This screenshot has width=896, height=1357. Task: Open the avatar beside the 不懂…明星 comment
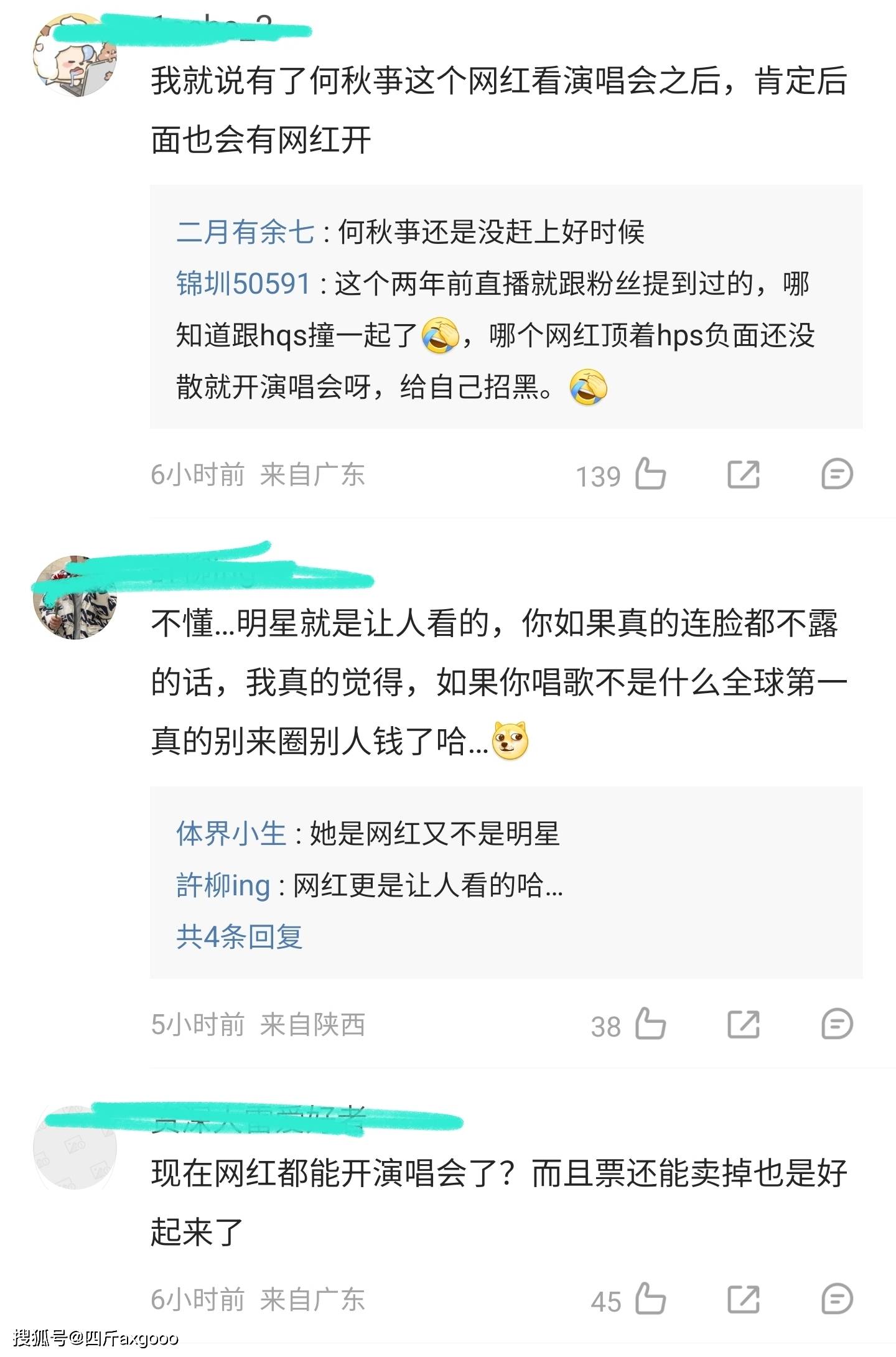(x=75, y=599)
